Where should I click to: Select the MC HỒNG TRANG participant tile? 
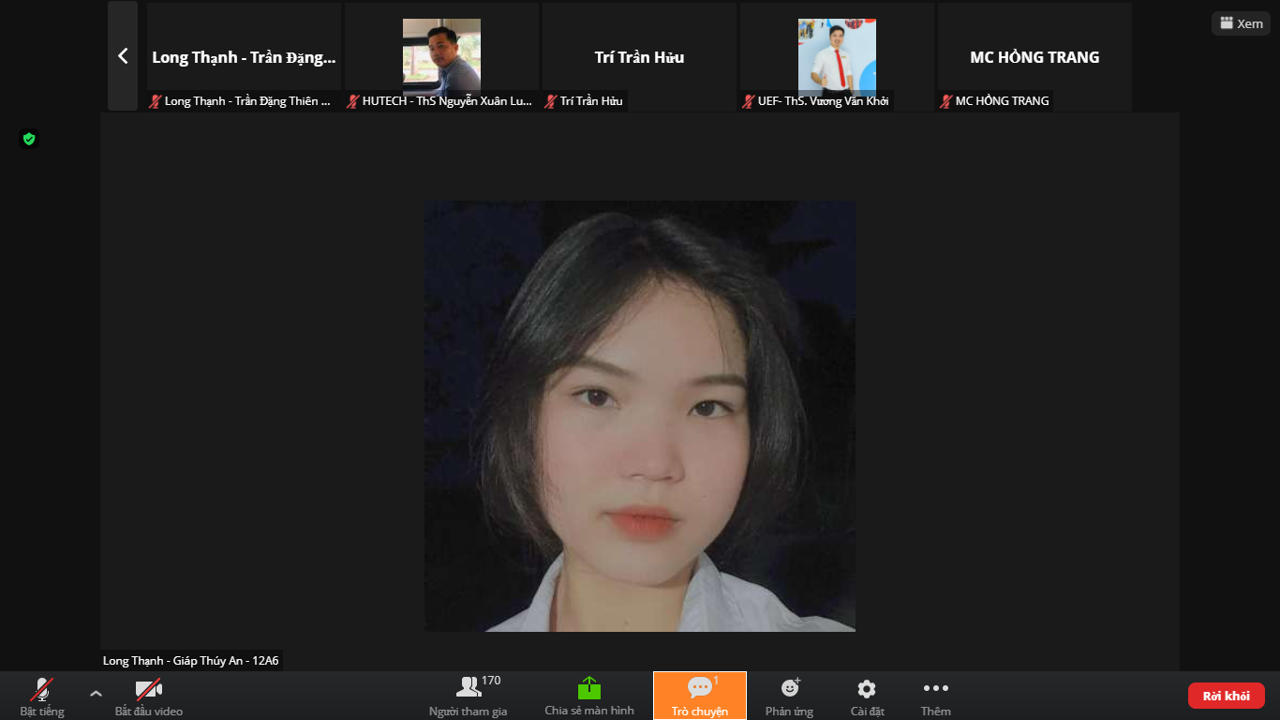(1034, 56)
